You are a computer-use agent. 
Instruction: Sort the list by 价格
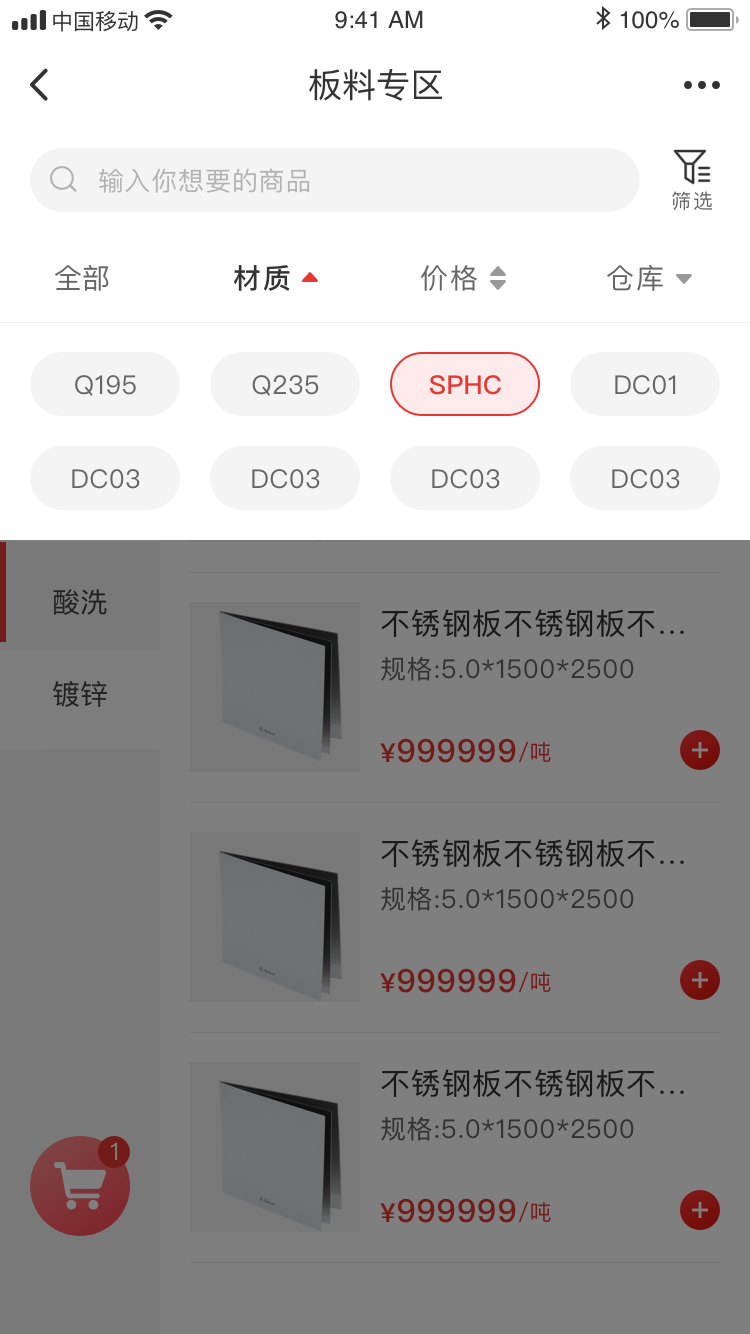click(x=463, y=278)
